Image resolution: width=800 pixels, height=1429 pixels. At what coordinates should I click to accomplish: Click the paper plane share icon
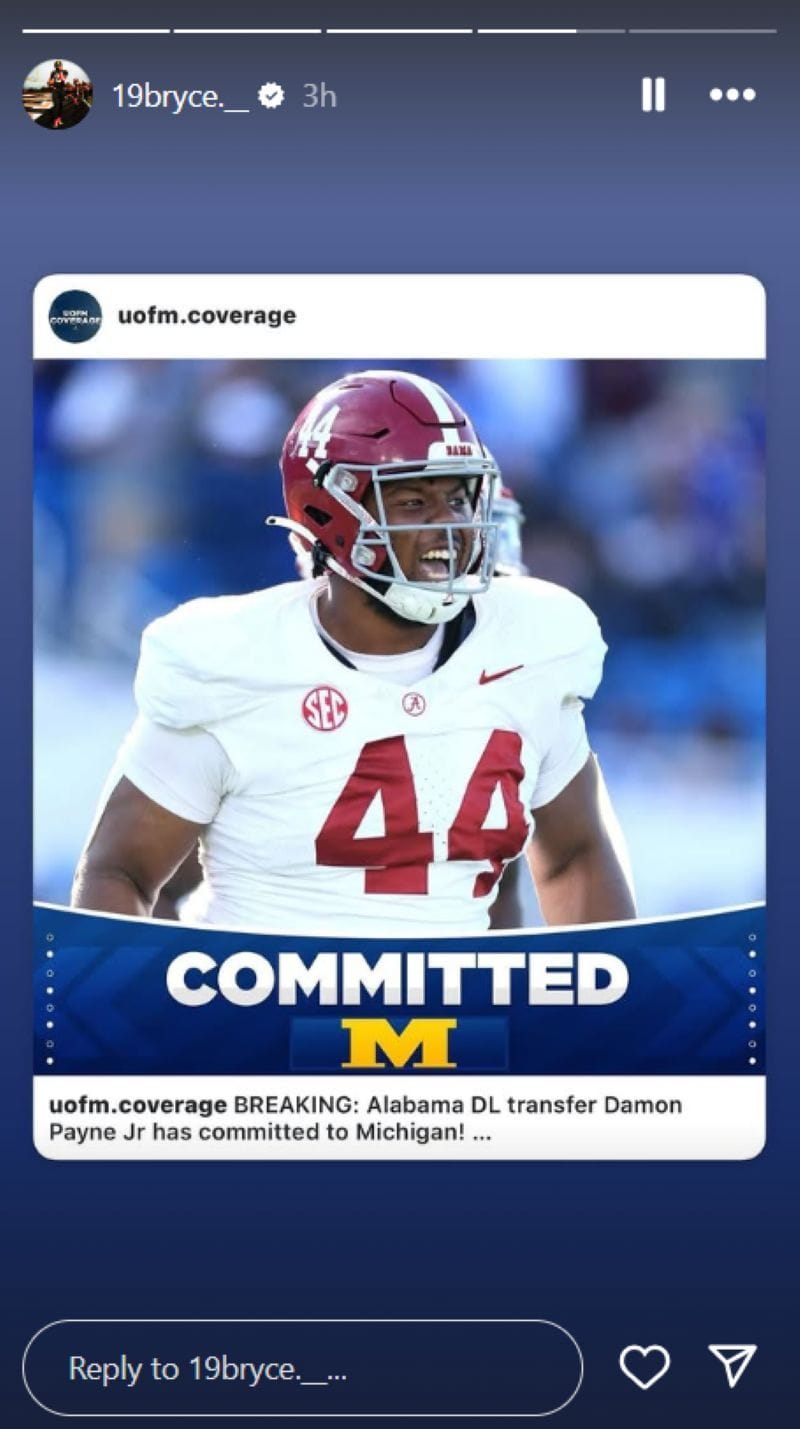click(733, 1368)
